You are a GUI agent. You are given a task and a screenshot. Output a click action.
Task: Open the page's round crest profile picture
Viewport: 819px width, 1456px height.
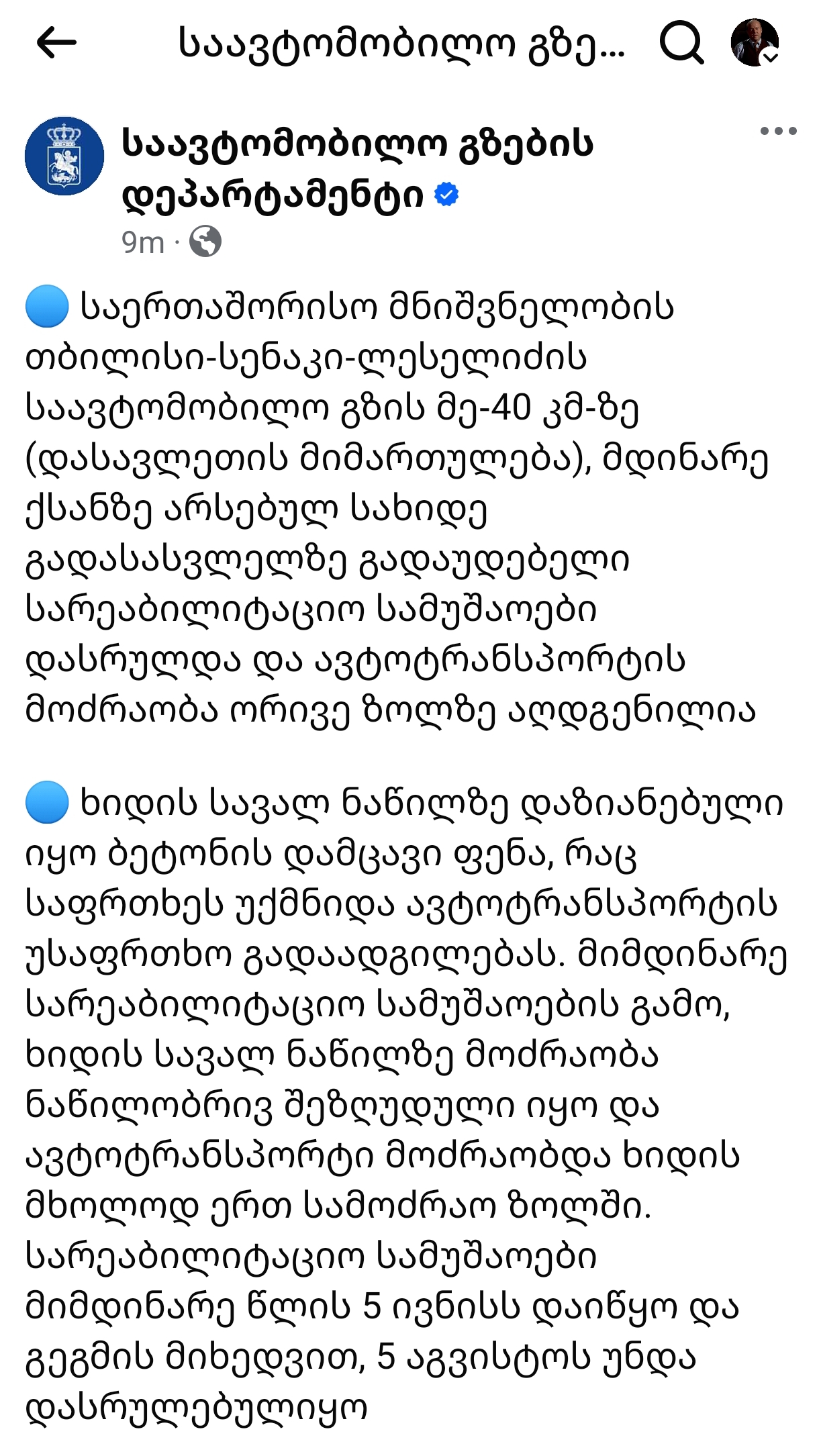[x=64, y=156]
